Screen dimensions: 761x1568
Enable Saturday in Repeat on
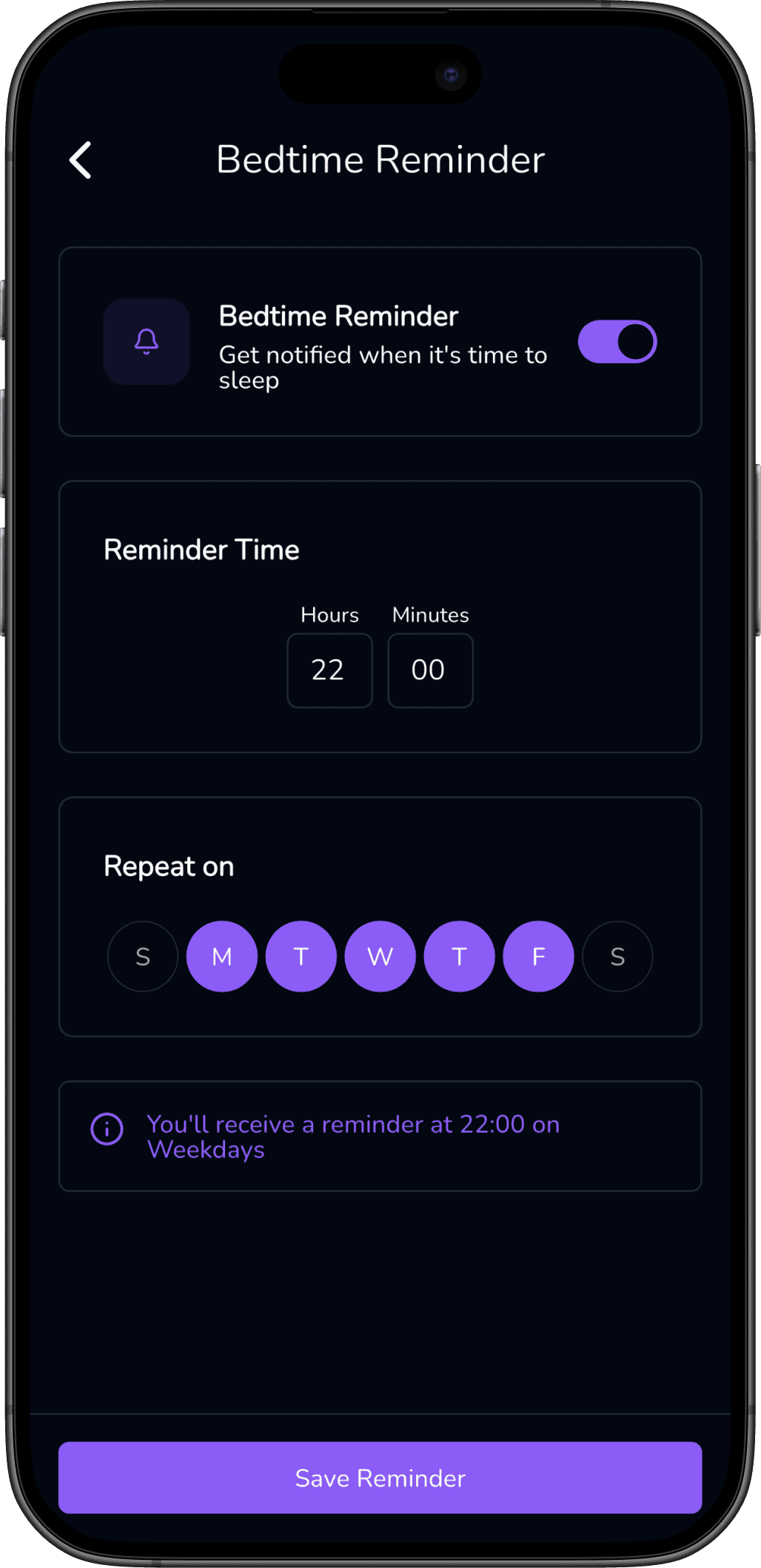coord(617,956)
